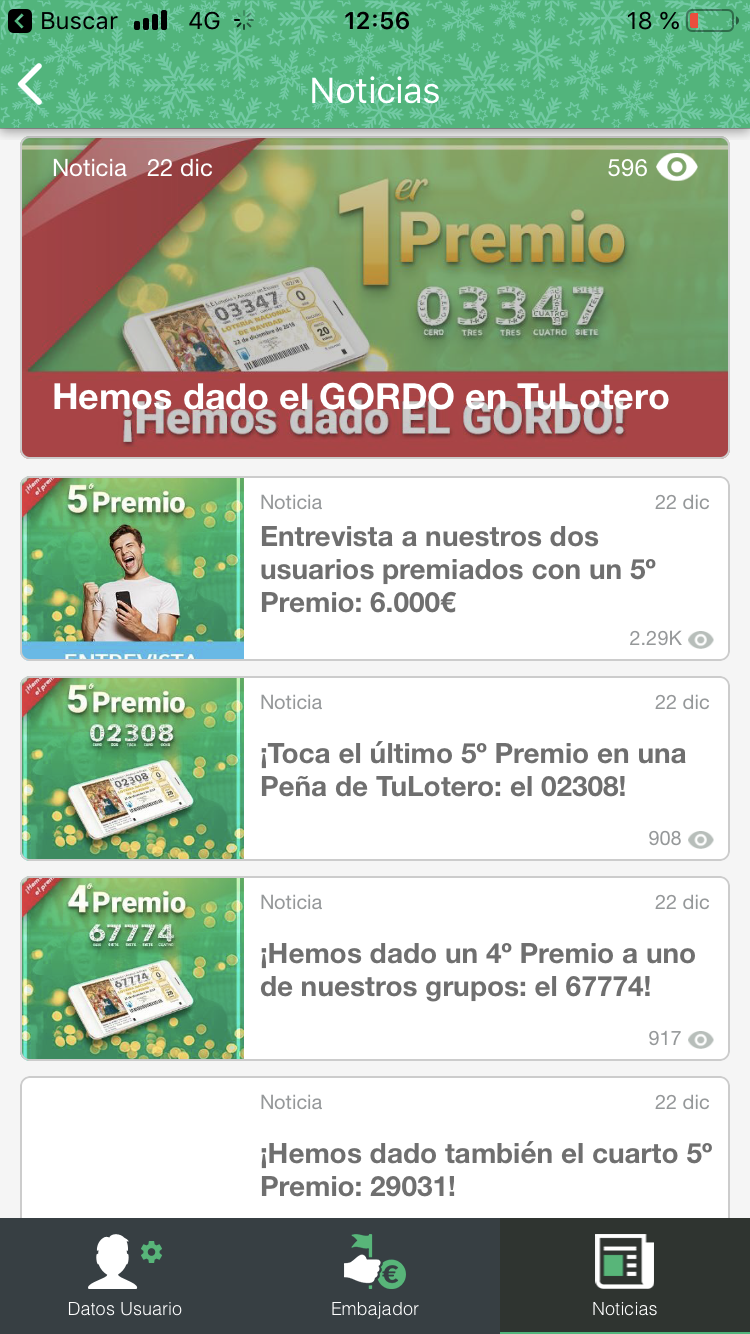This screenshot has width=750, height=1334.
Task: Select the Noticias tab
Action: tap(625, 1276)
